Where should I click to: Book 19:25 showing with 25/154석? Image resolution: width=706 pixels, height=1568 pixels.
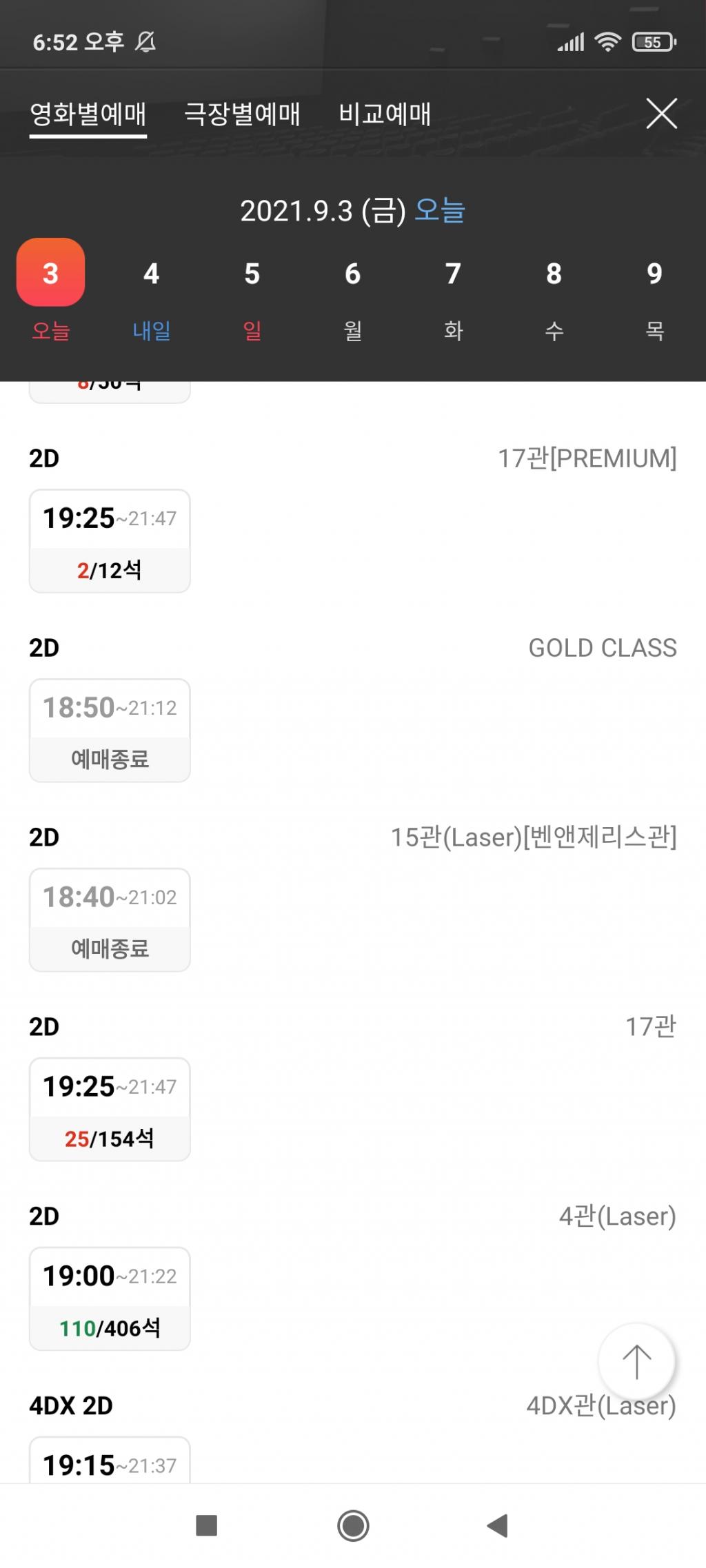tap(110, 1109)
